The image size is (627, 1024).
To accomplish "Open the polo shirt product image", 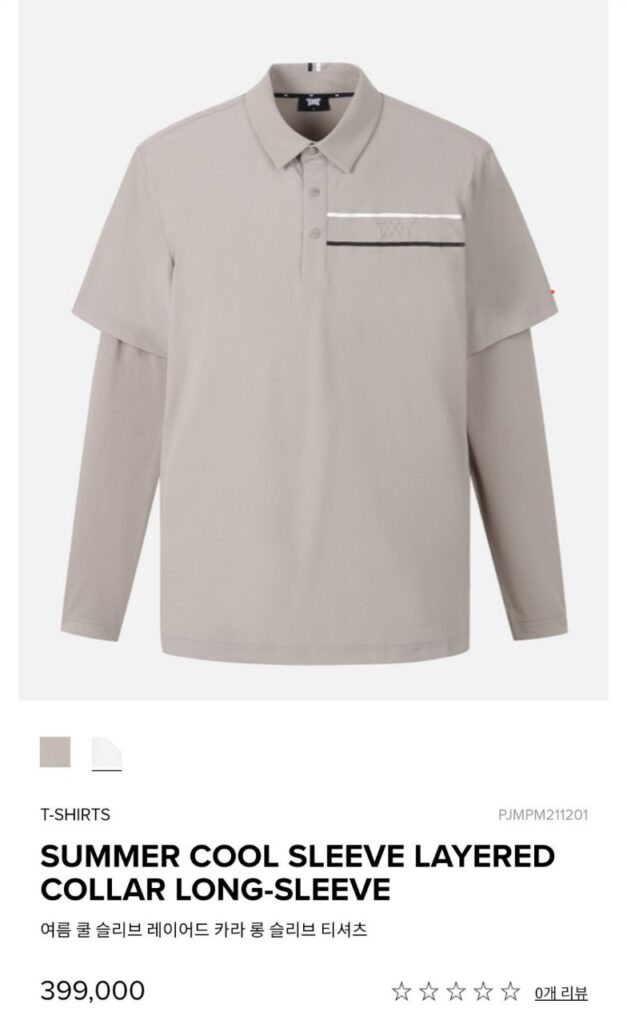I will 314,350.
